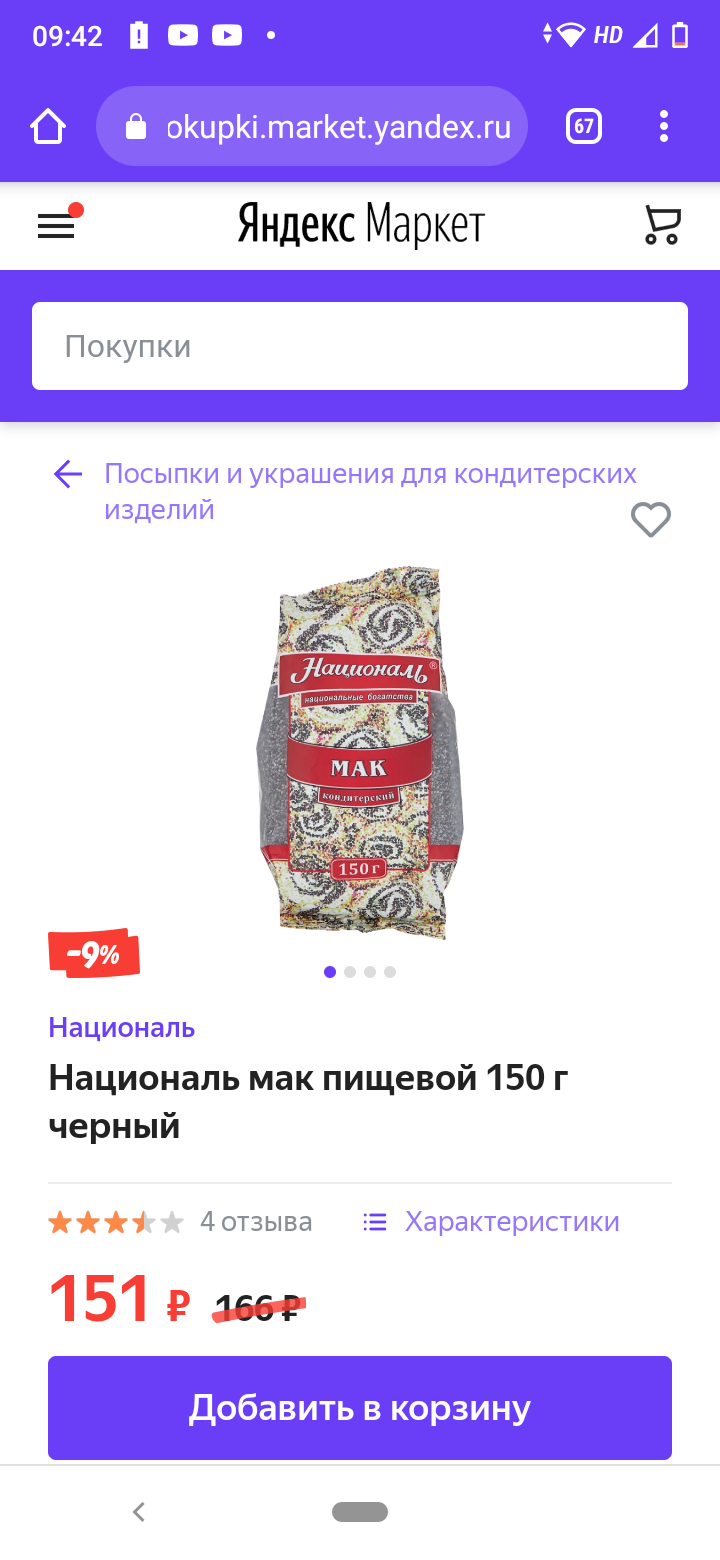This screenshot has width=720, height=1560.
Task: Open the browser overflow menu
Action: tap(664, 127)
